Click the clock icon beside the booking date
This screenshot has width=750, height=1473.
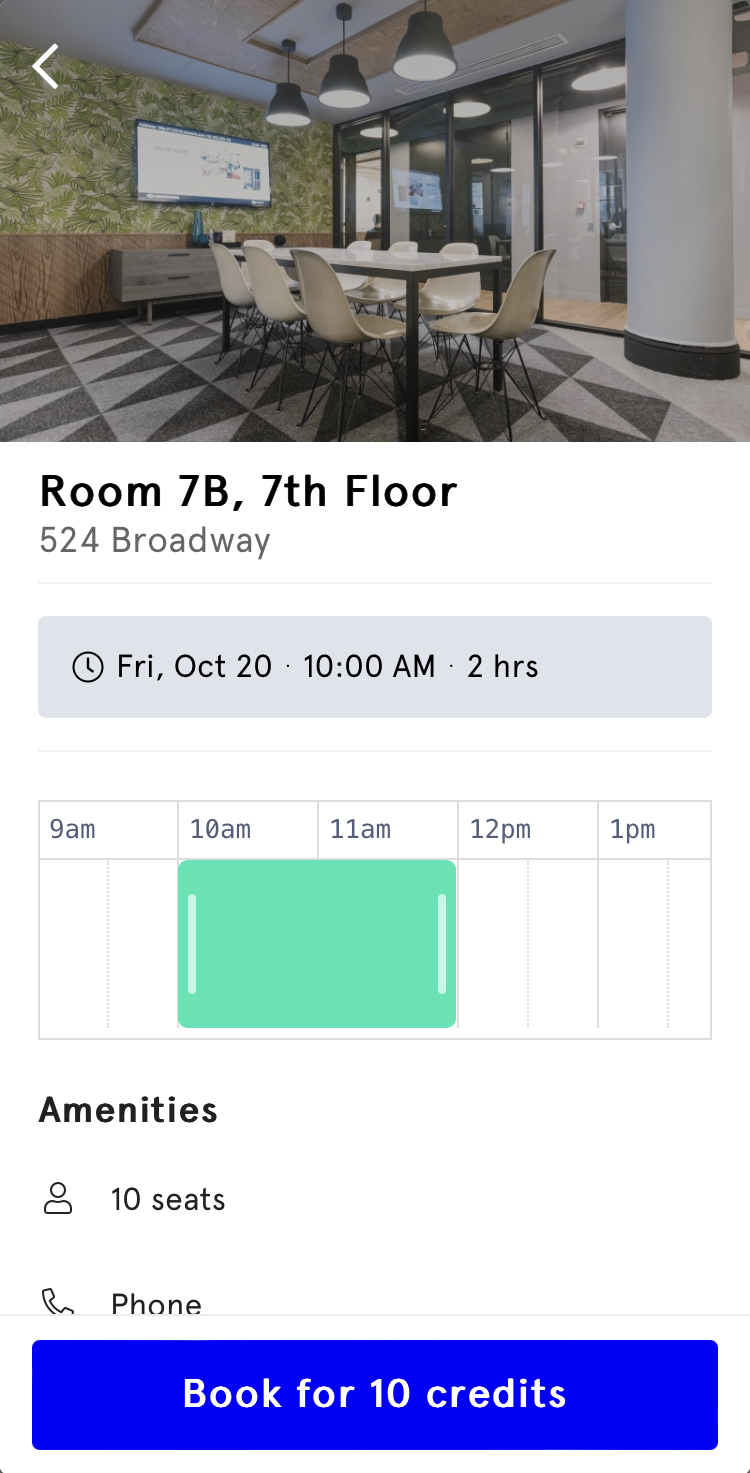point(88,666)
